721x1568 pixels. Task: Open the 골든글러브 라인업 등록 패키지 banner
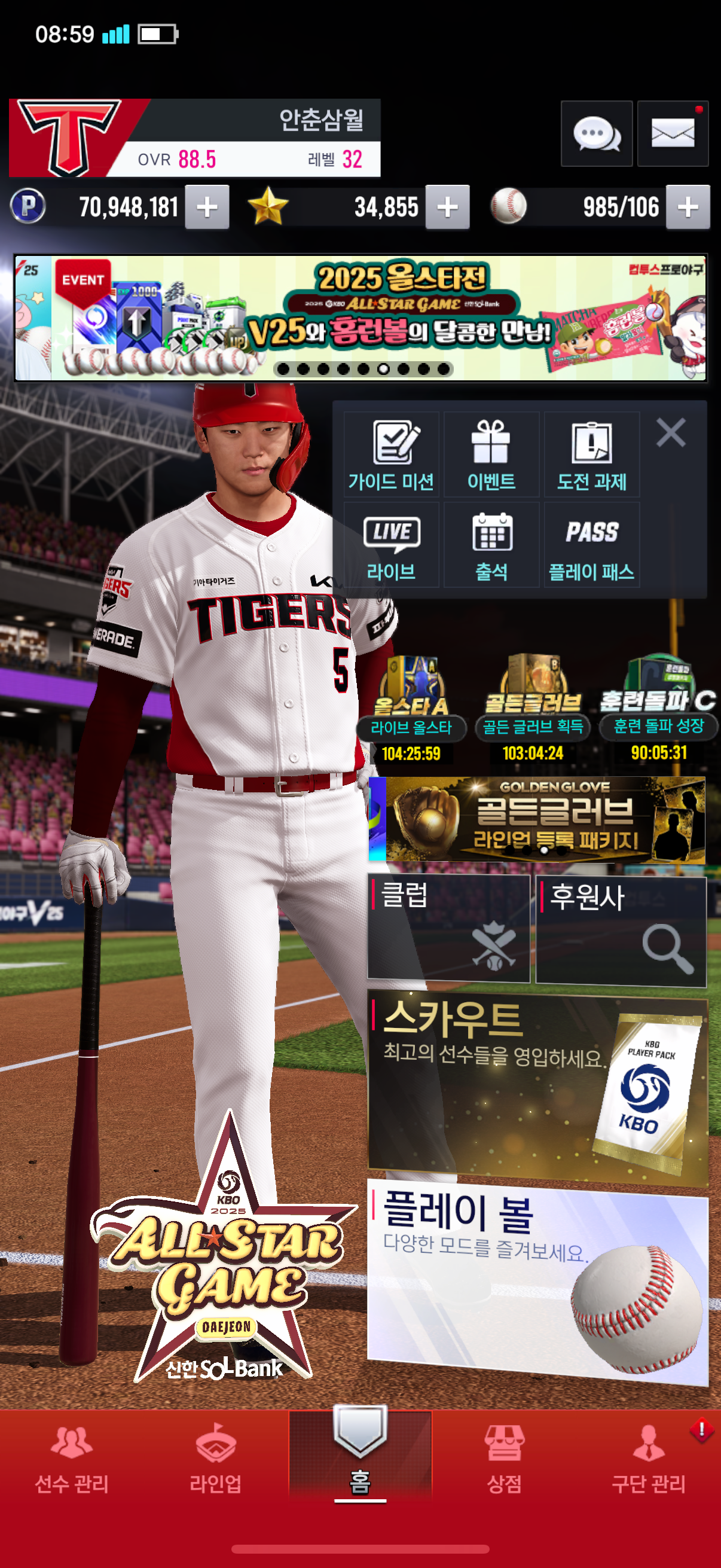[x=545, y=819]
